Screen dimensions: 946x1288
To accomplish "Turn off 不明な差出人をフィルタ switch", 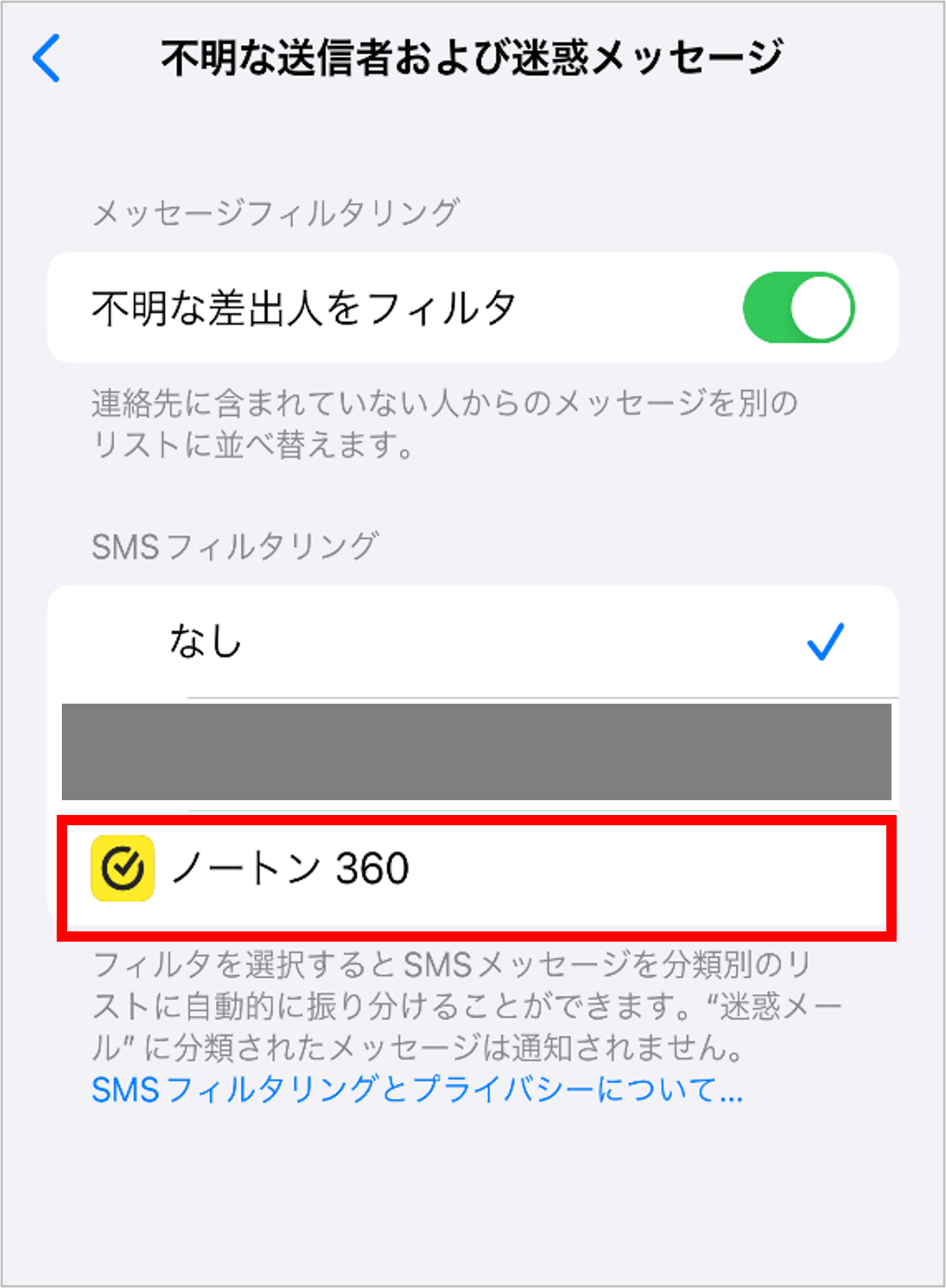I will click(799, 307).
